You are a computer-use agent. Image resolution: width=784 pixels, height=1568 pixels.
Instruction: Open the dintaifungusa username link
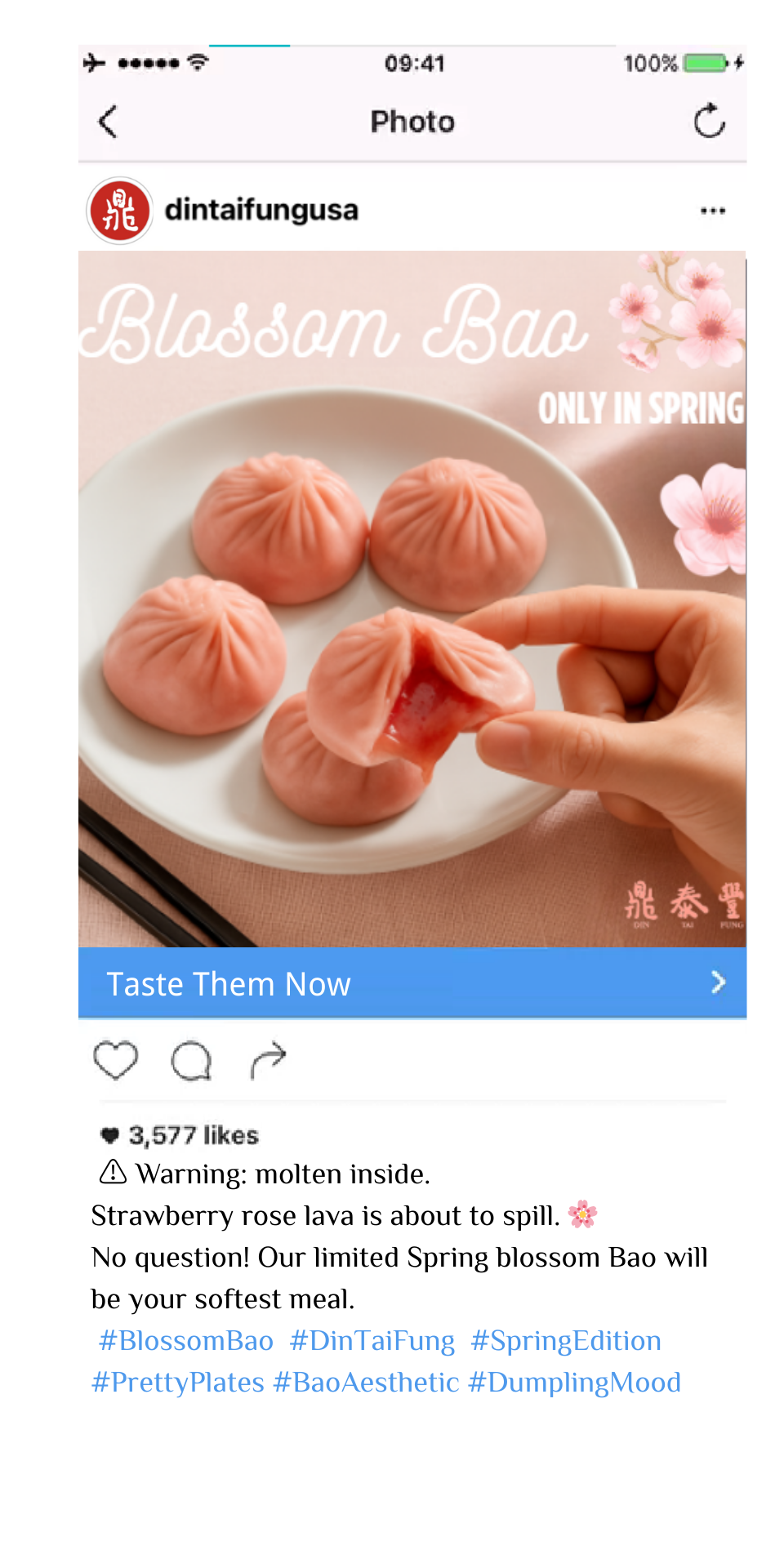tap(261, 211)
